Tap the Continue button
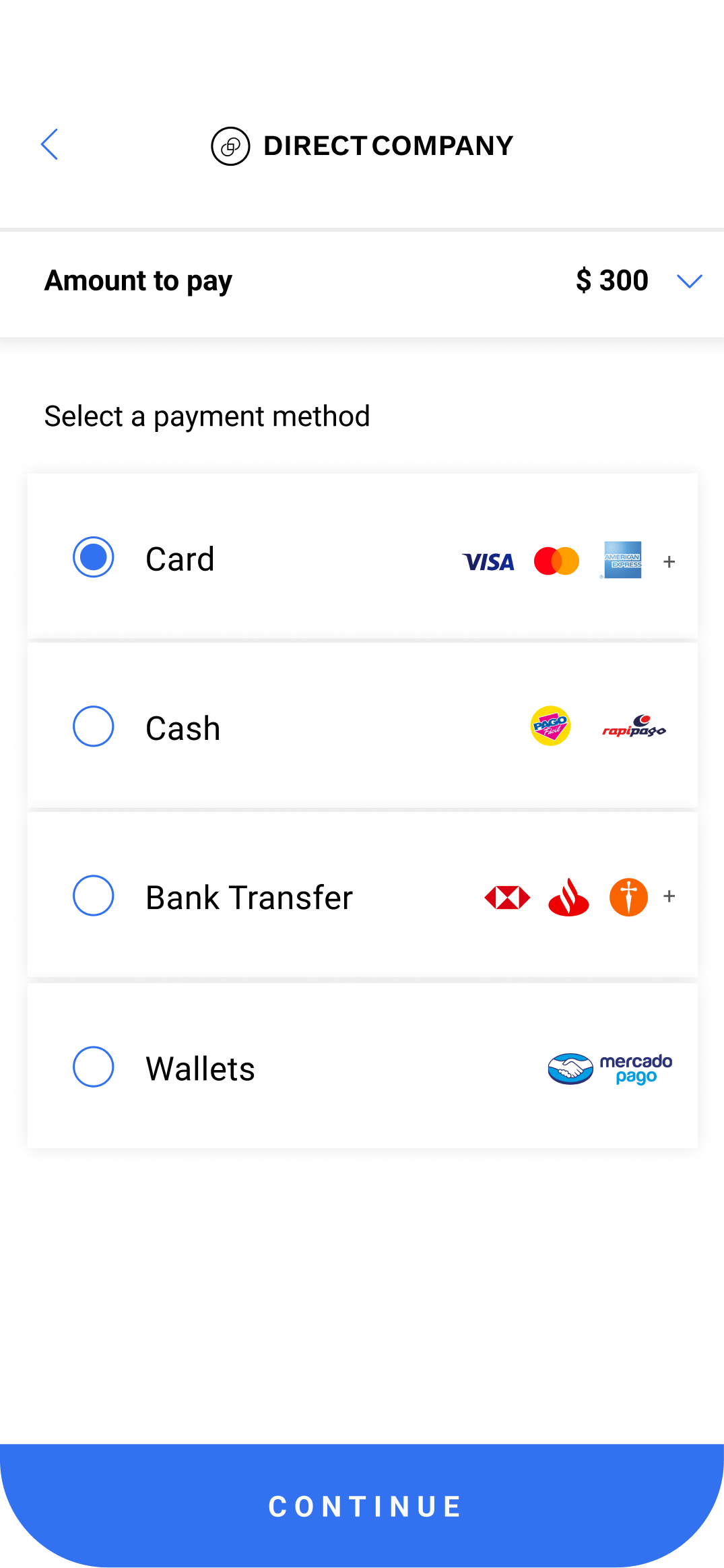724x1568 pixels. tap(362, 1506)
